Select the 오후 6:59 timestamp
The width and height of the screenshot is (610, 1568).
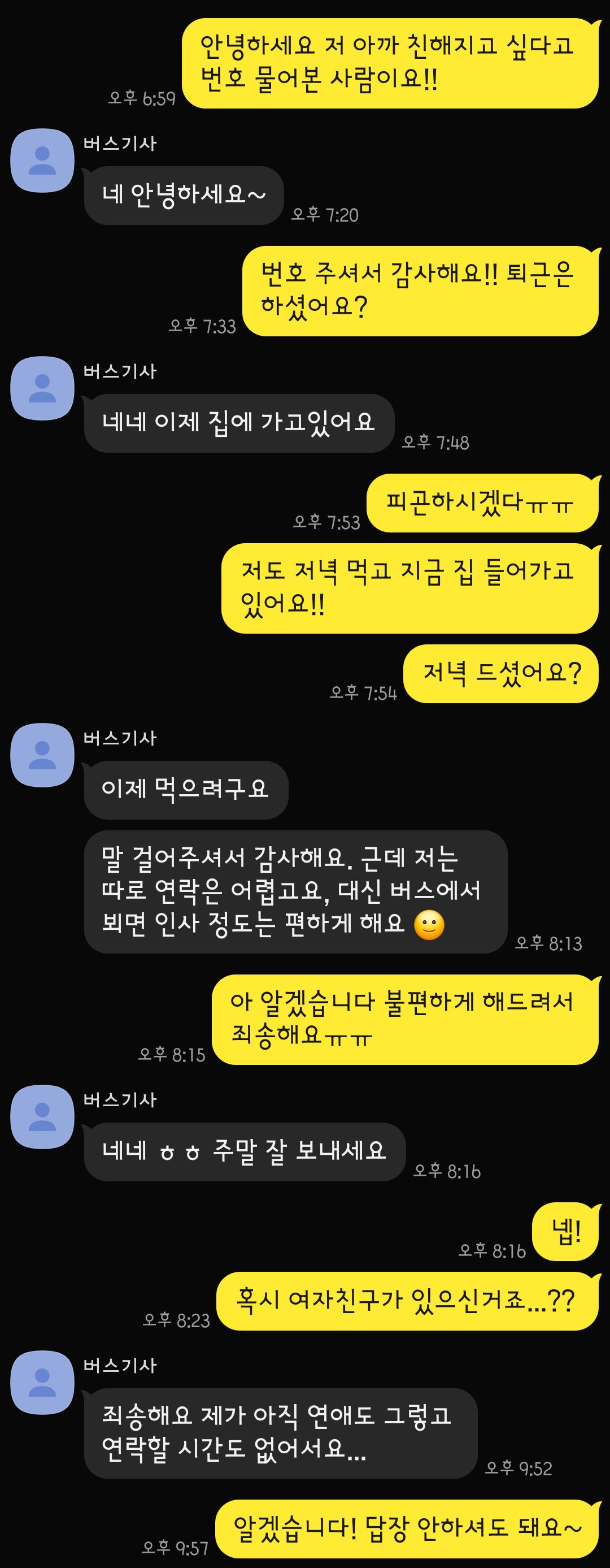(142, 97)
